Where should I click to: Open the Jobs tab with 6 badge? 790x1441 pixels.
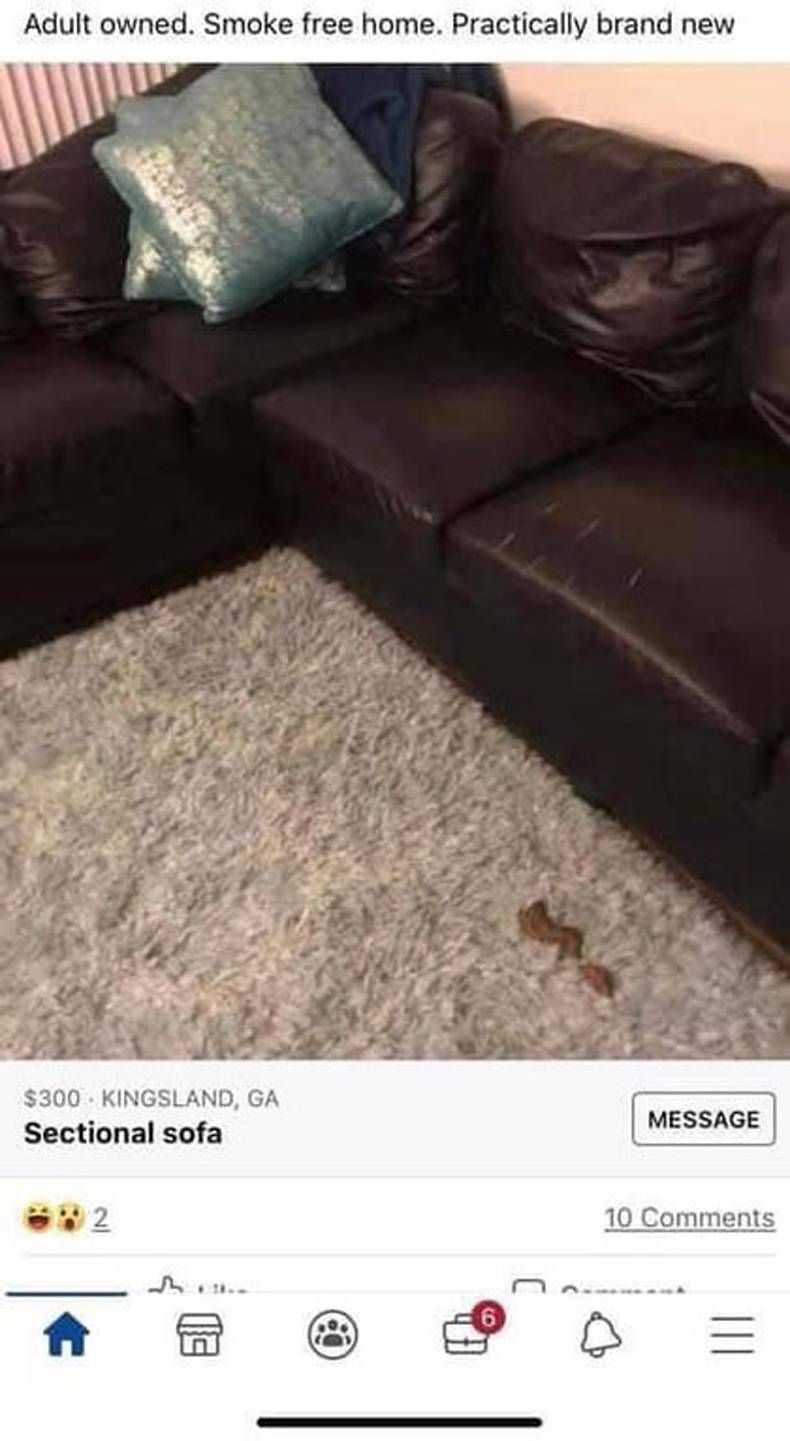pyautogui.click(x=467, y=1335)
